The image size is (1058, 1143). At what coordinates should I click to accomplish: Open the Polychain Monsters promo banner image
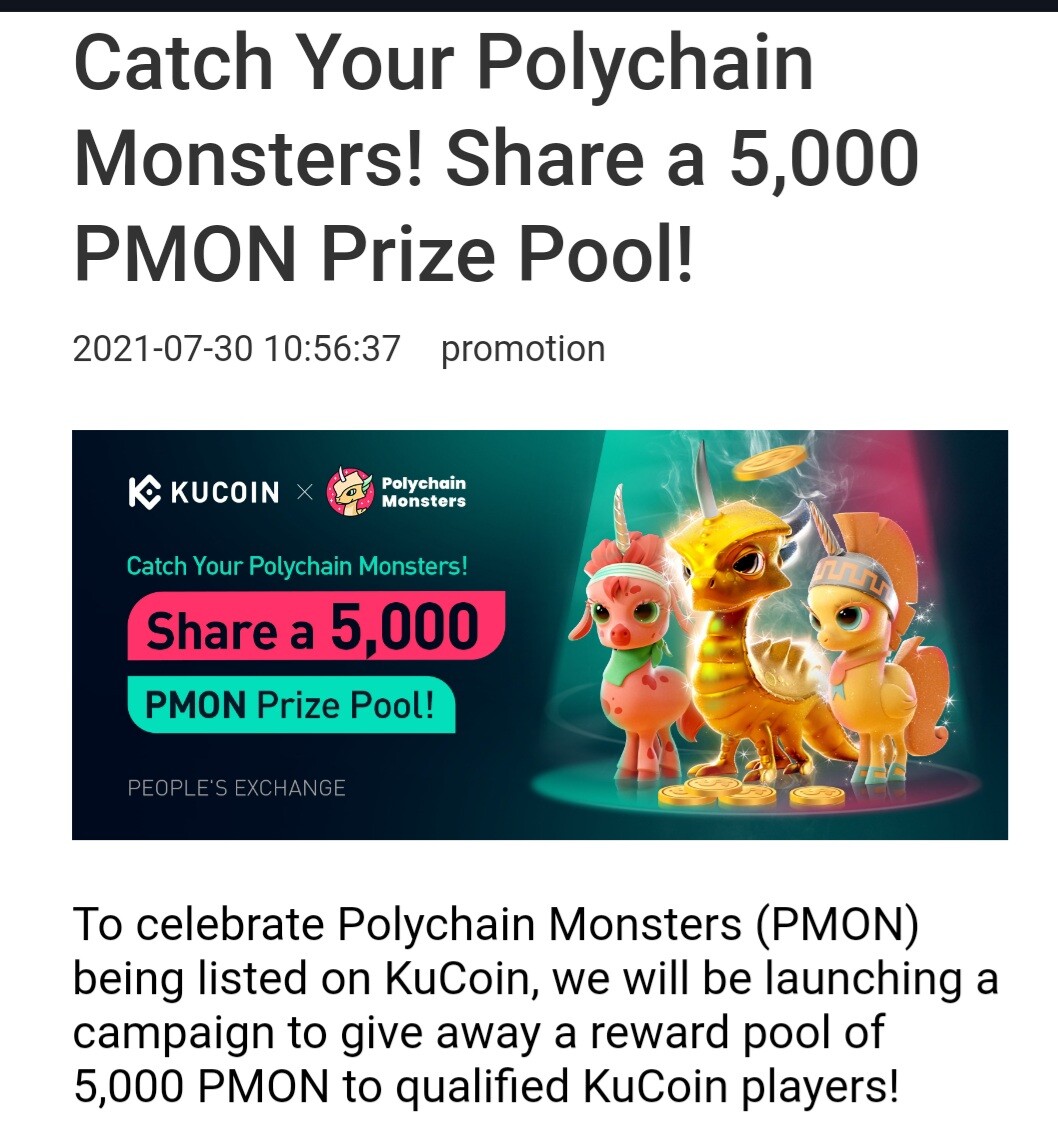point(539,634)
